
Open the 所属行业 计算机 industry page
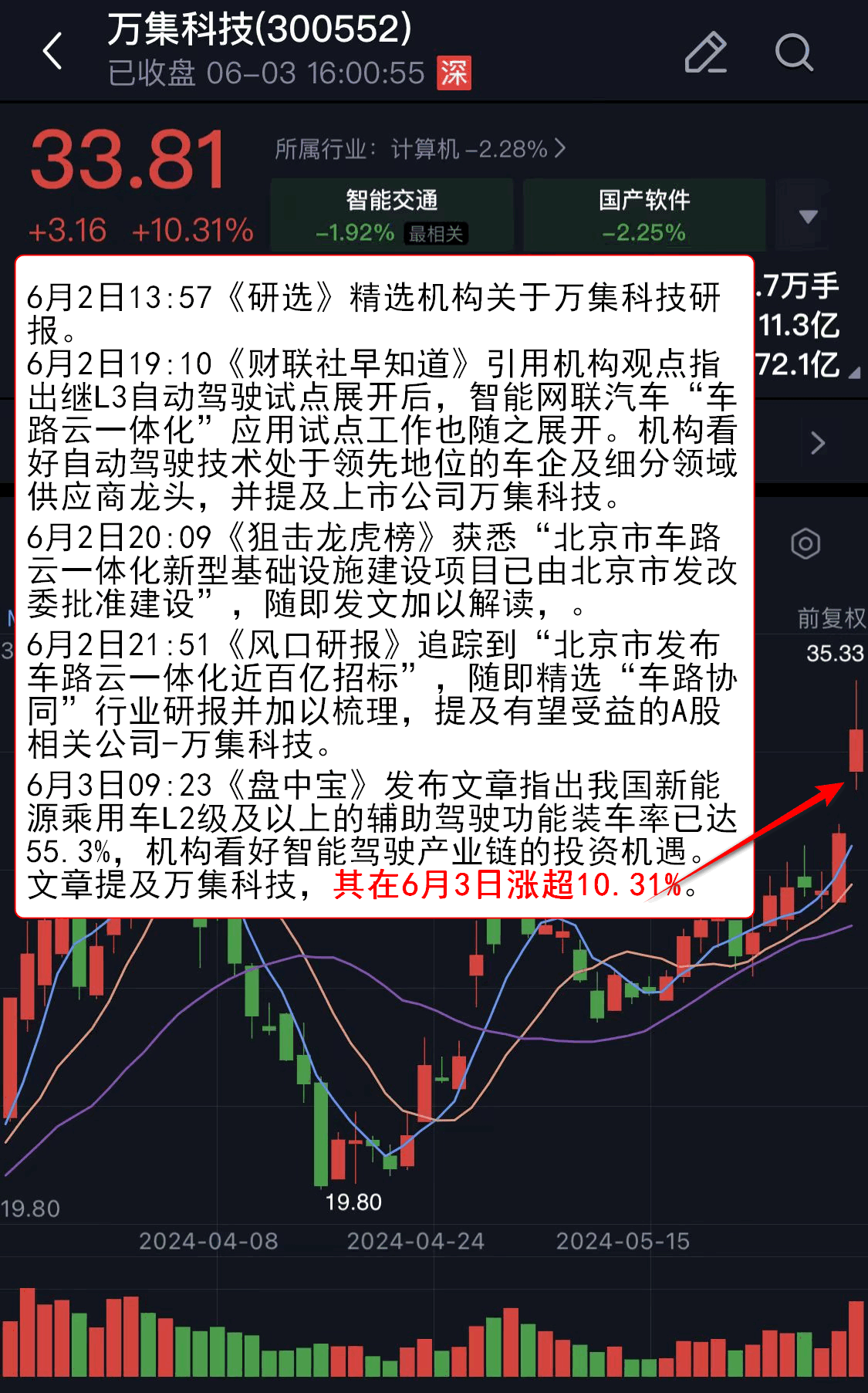point(420,148)
